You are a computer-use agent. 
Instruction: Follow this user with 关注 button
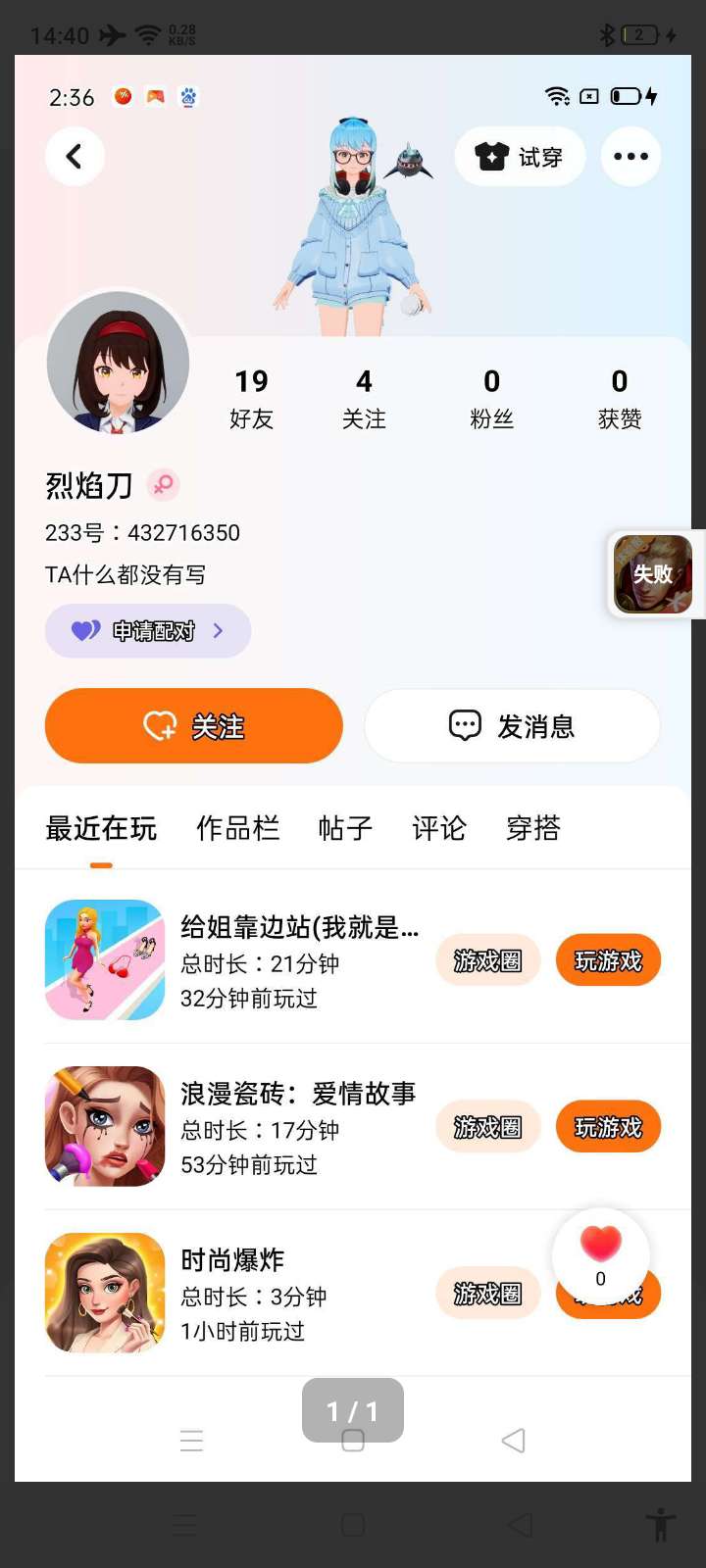point(194,726)
